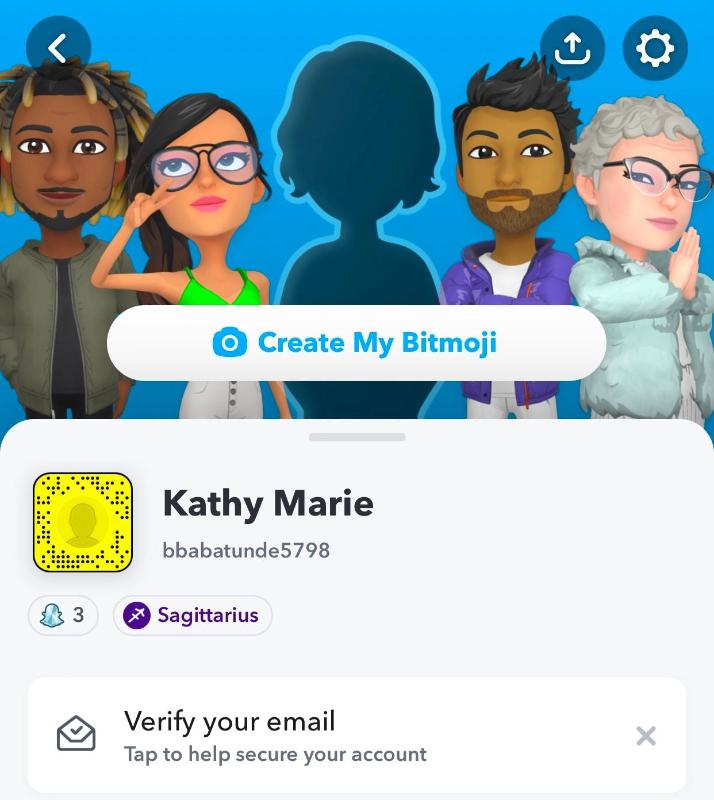714x800 pixels.
Task: Tap Create My Bitmoji button
Action: pos(356,343)
